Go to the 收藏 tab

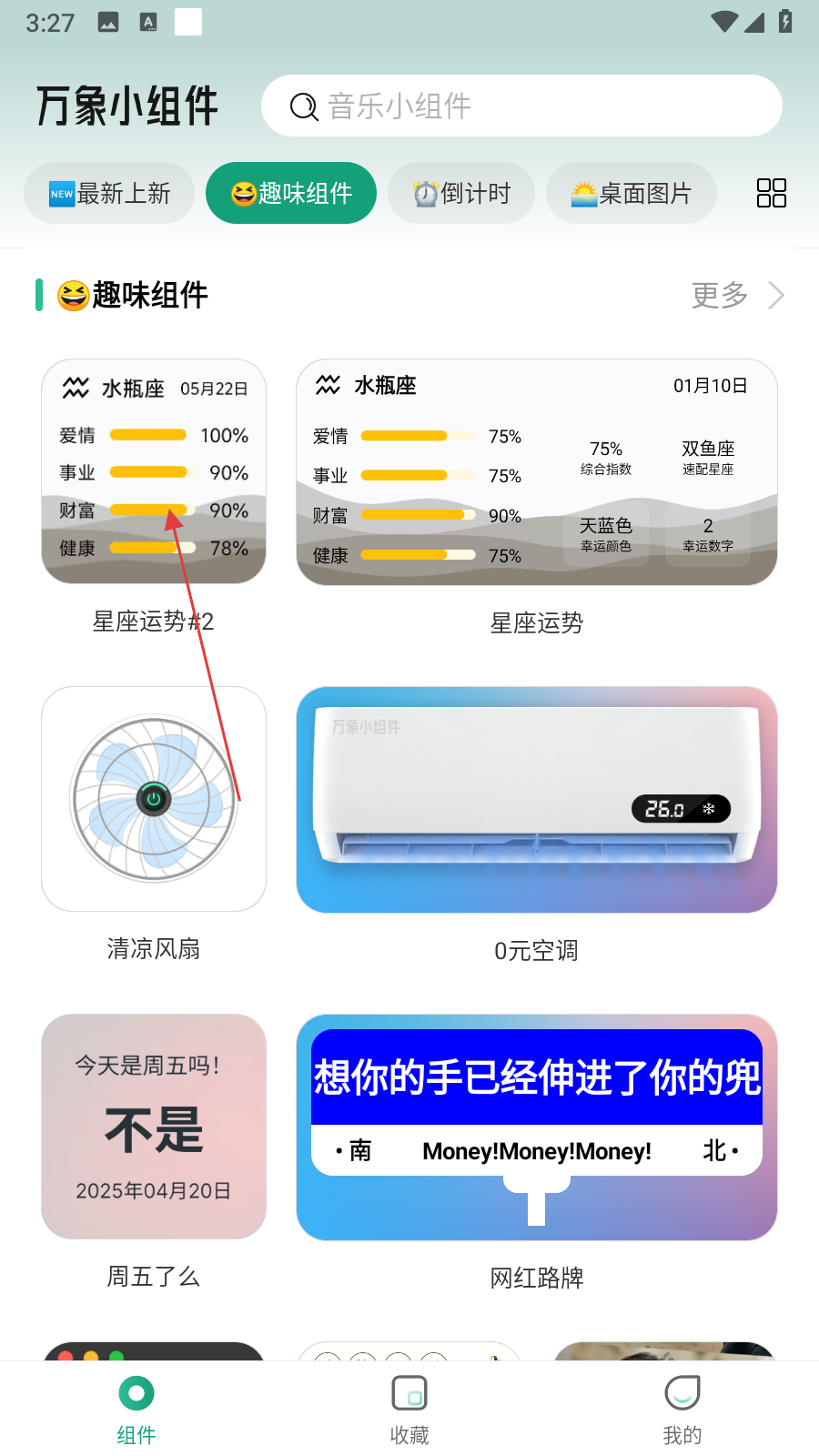point(409,1410)
